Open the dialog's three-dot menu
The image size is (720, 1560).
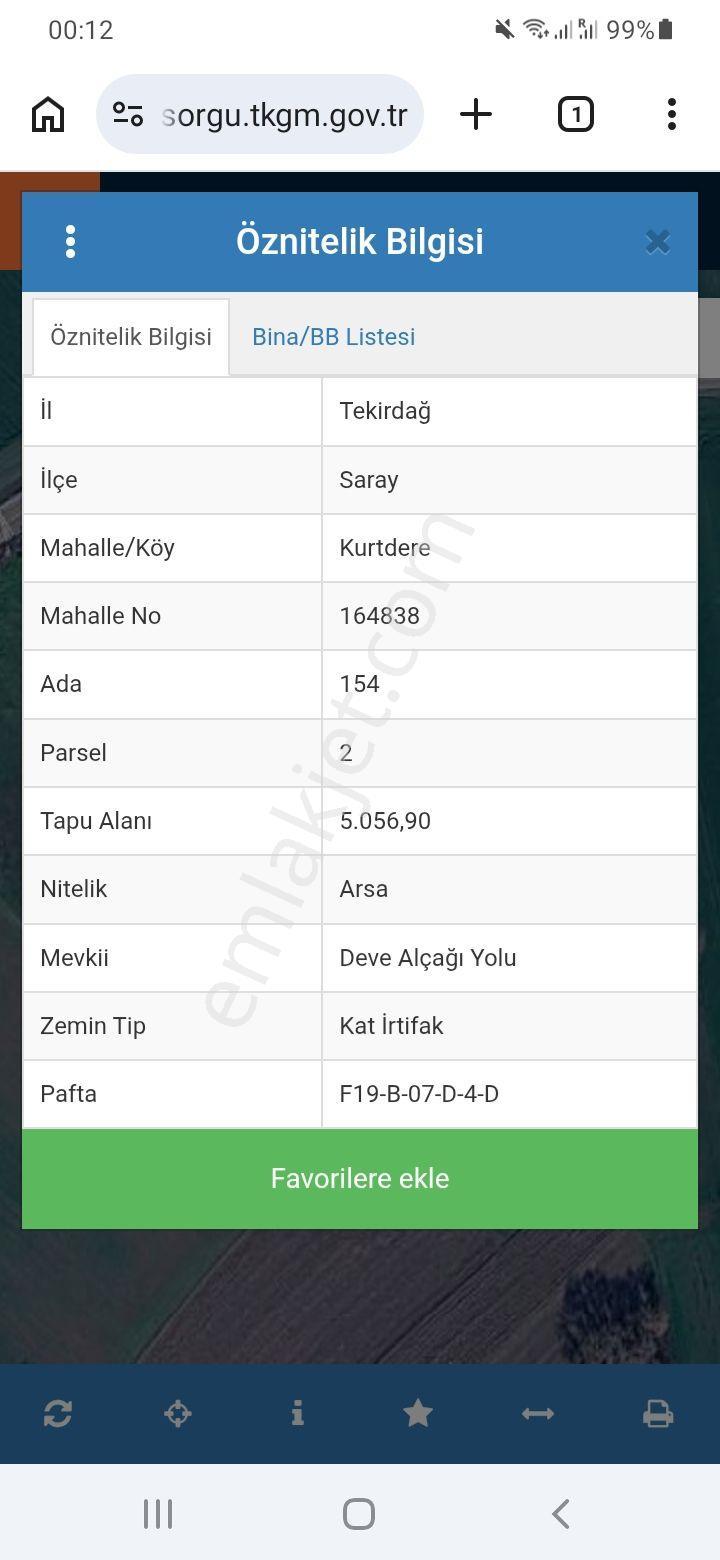click(x=70, y=241)
